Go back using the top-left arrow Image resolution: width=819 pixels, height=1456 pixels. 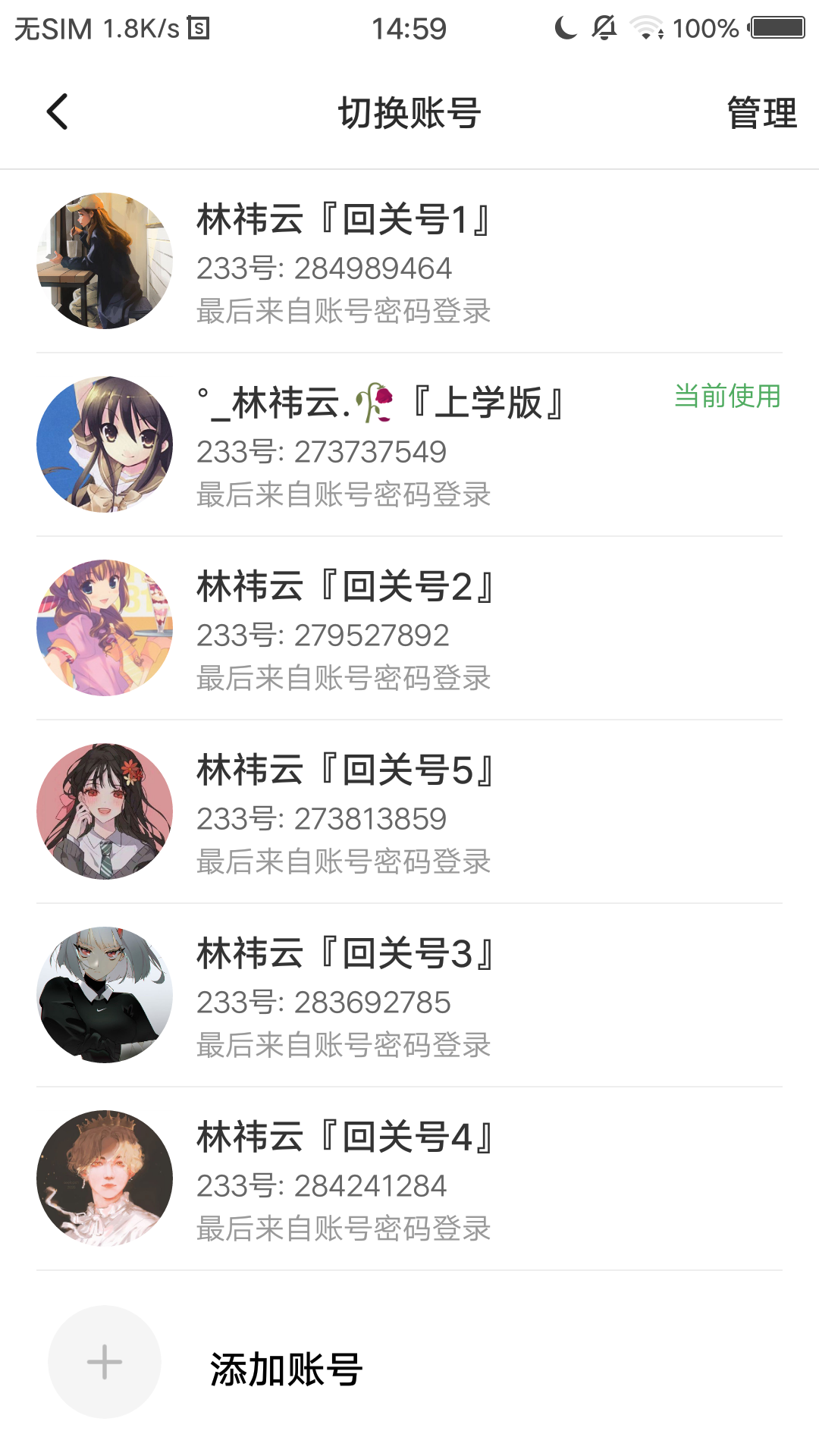point(58,112)
